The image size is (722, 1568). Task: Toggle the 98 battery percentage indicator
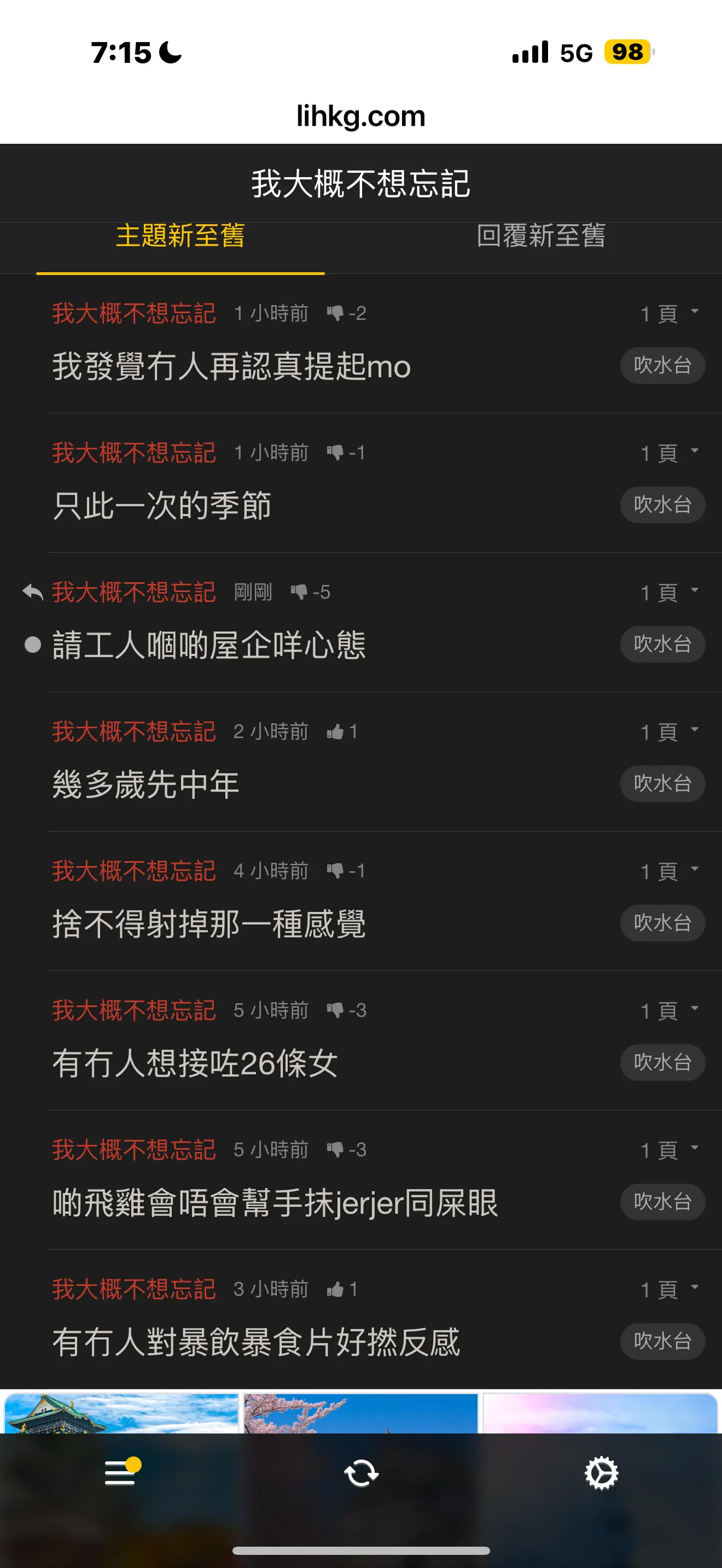pos(627,54)
